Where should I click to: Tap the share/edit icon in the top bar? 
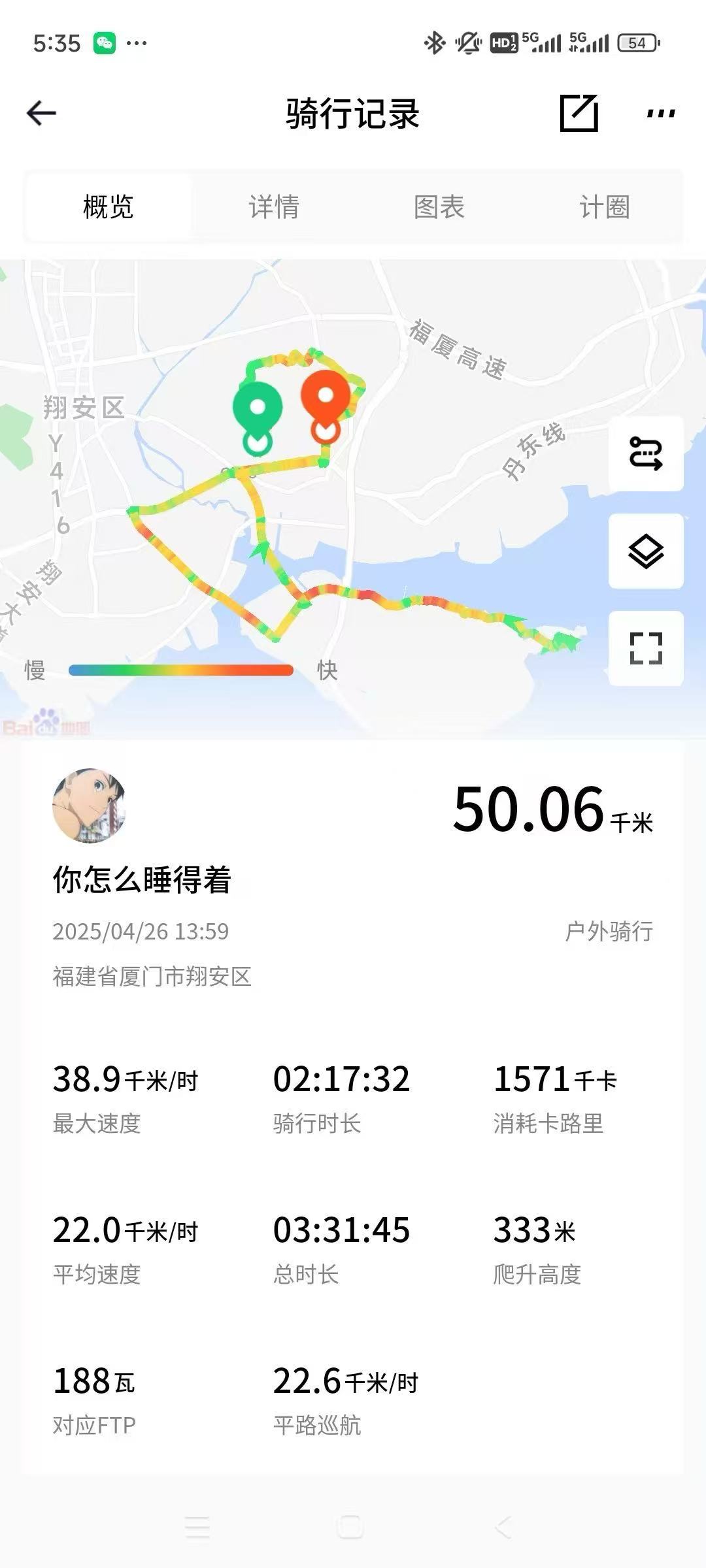pos(579,113)
